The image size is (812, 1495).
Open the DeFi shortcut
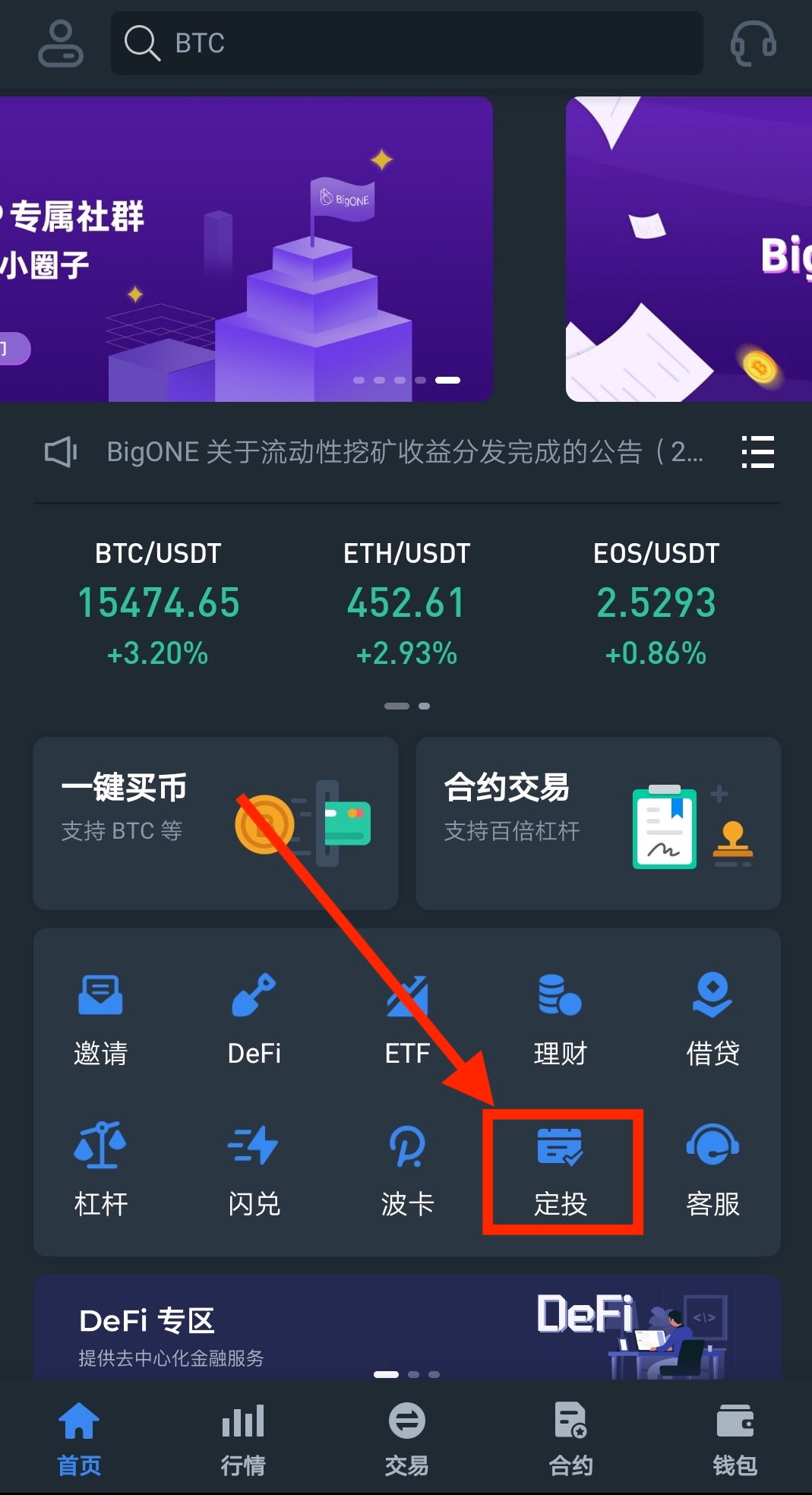tap(254, 1019)
